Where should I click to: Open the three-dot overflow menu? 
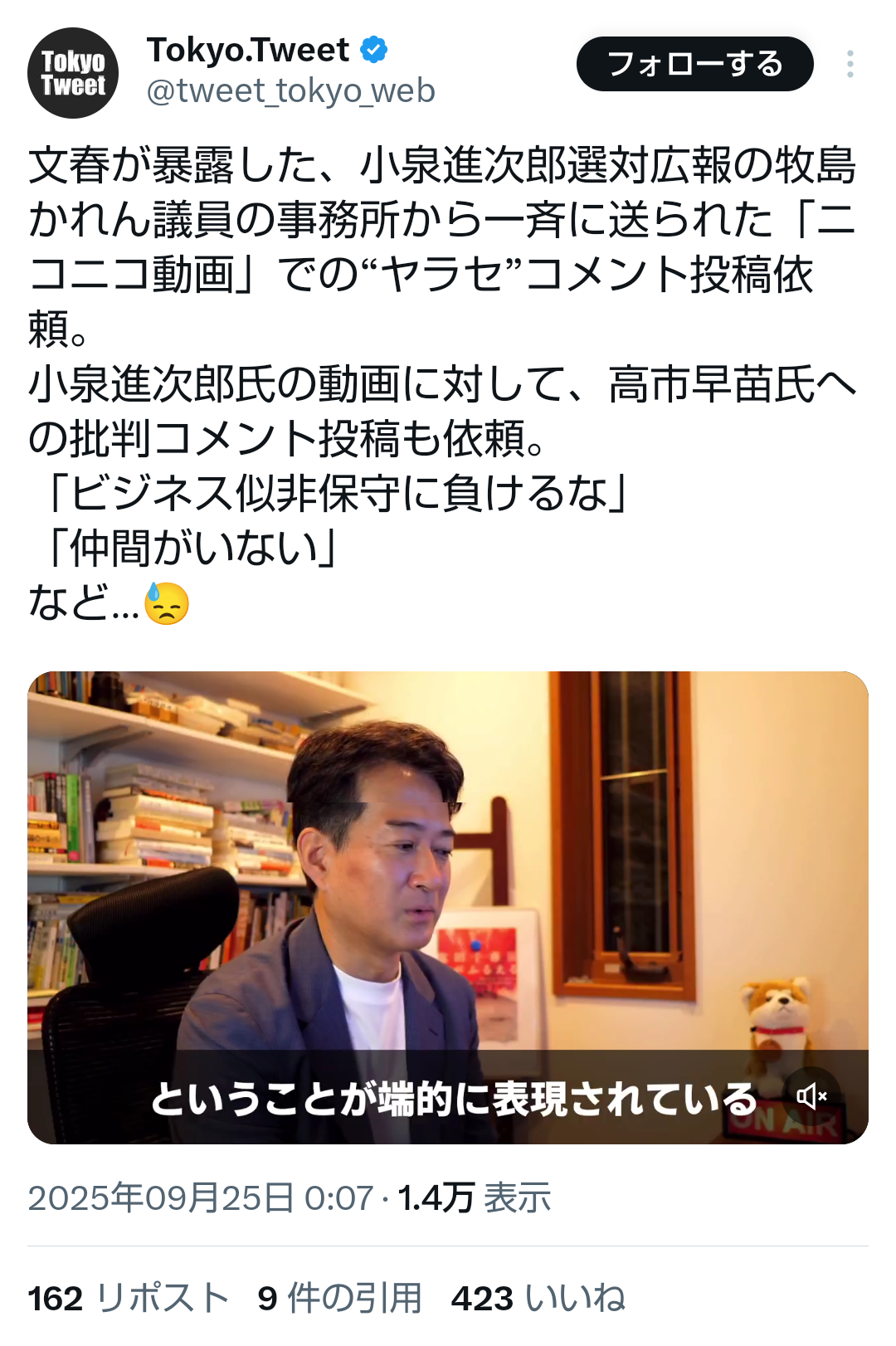coord(850,64)
